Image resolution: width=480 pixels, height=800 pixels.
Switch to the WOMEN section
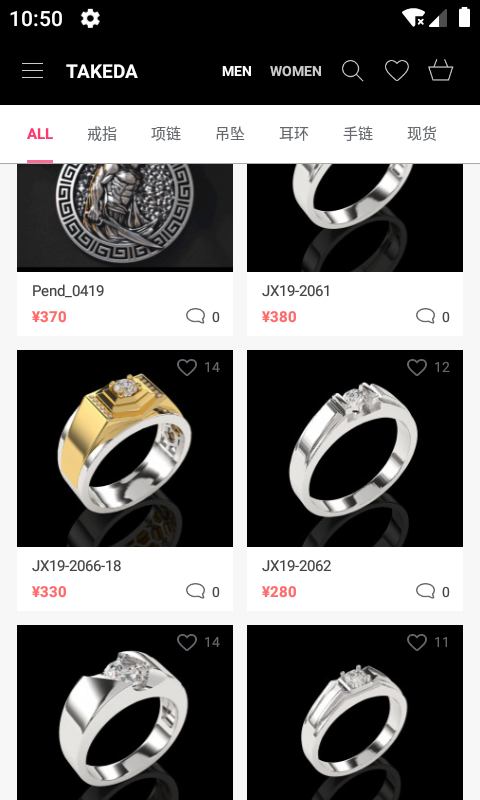pos(296,71)
